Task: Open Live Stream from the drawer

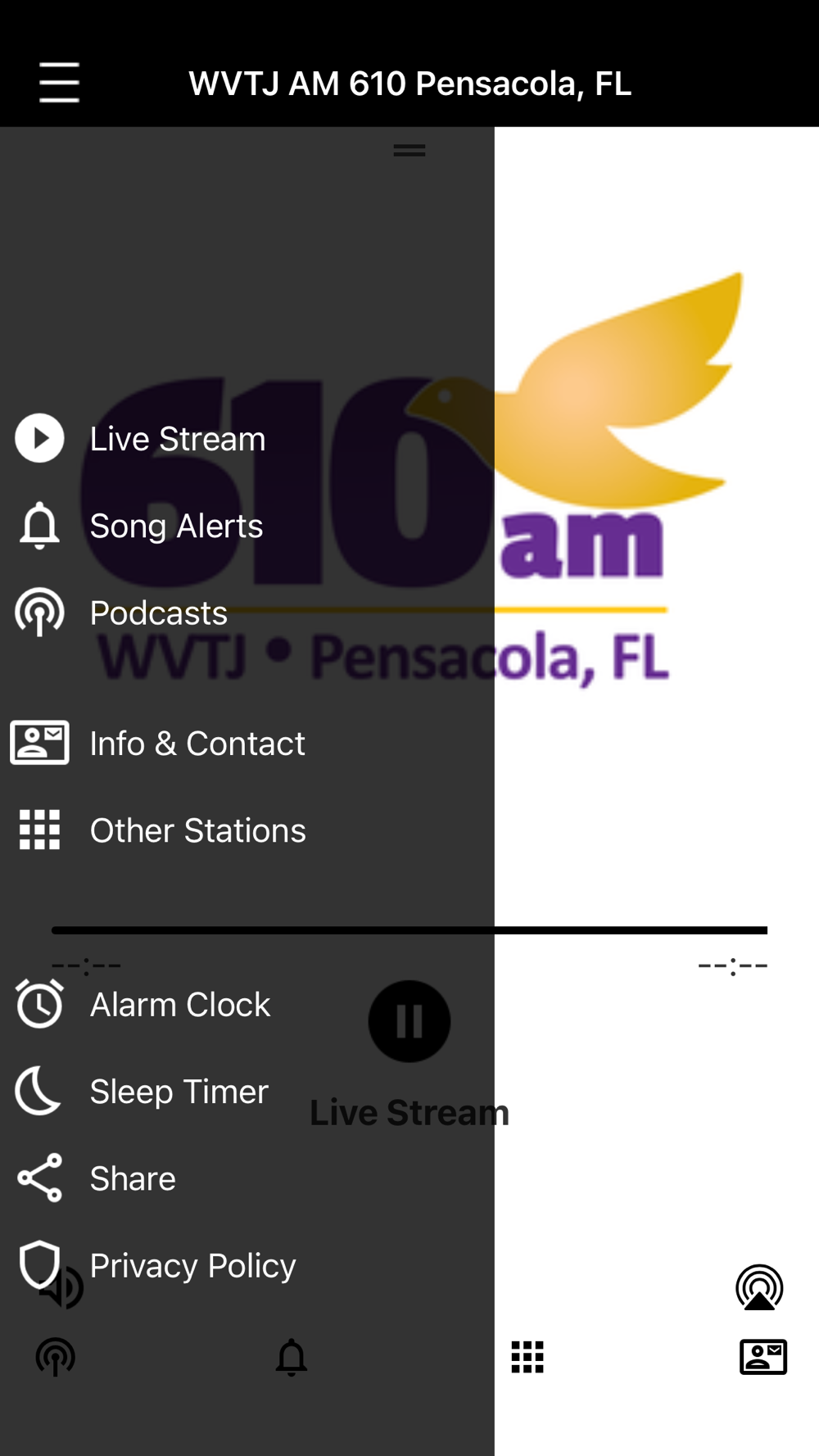Action: coord(177,439)
